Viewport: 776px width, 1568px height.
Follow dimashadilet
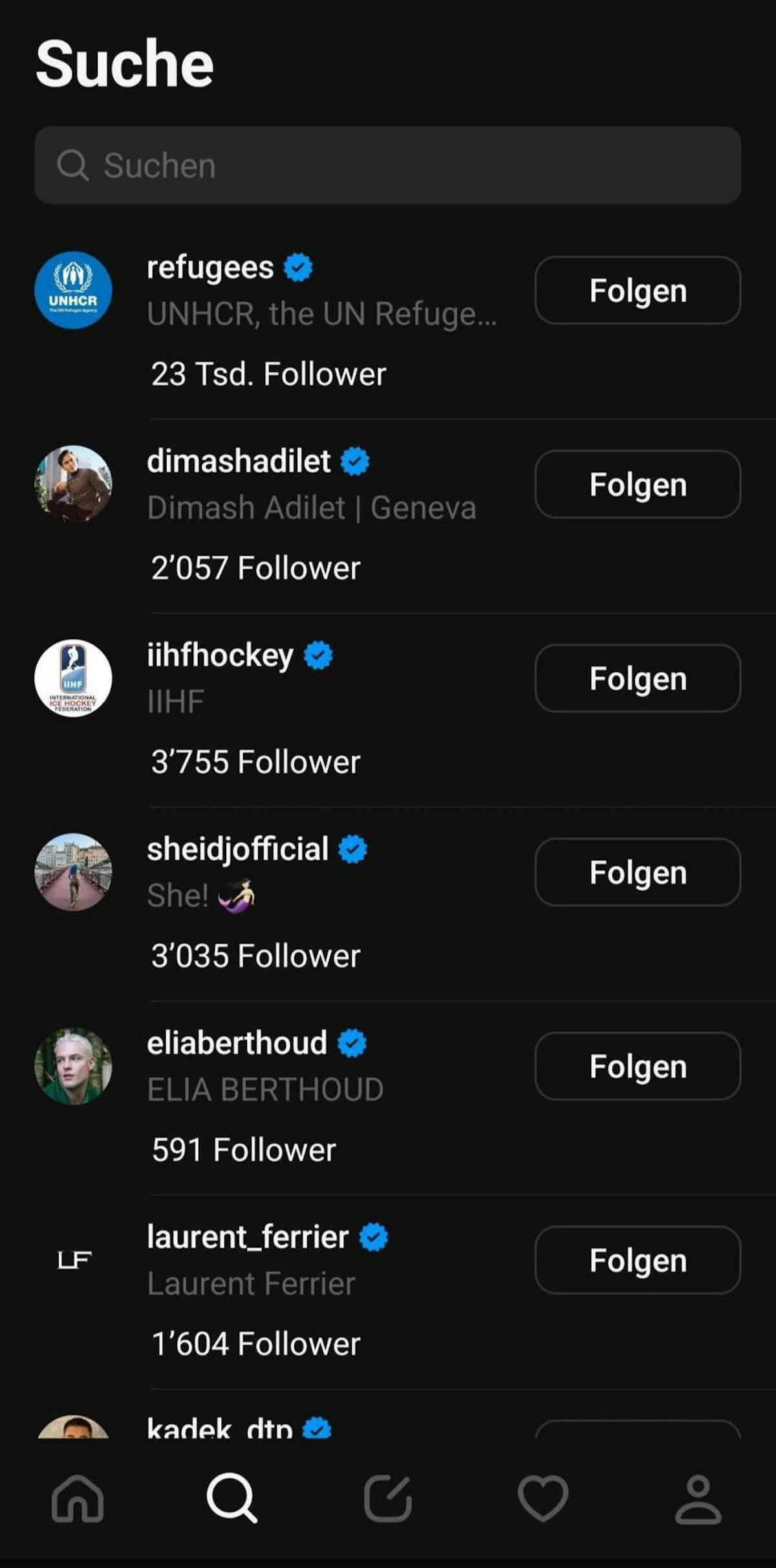[638, 485]
